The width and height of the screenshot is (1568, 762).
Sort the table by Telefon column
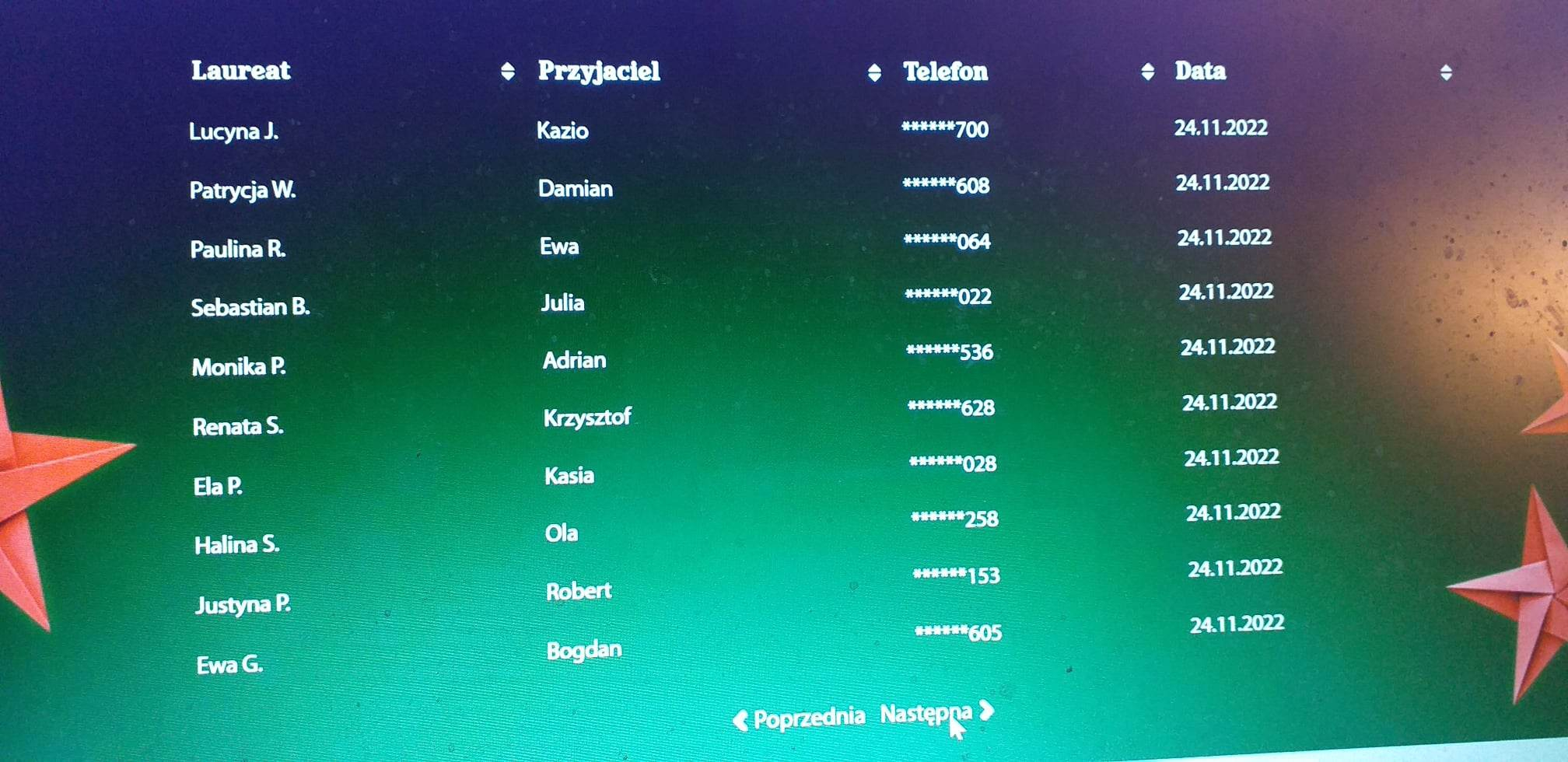point(1147,72)
